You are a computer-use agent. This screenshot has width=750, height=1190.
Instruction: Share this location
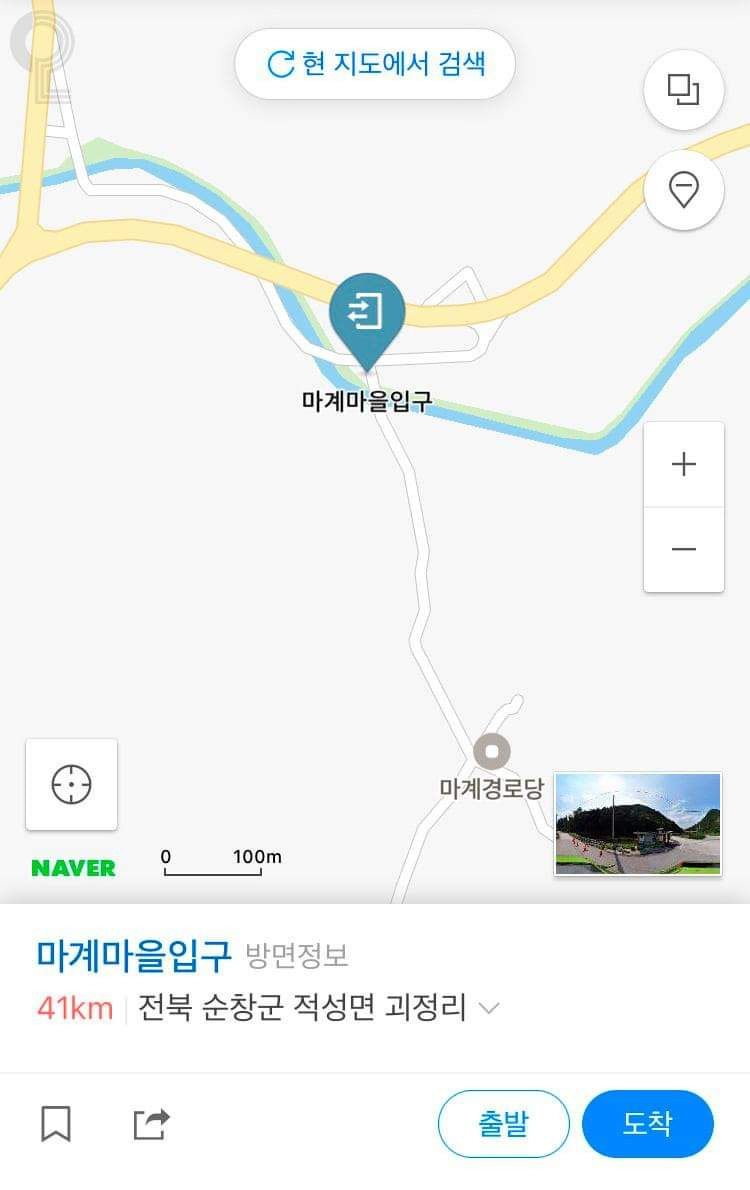tap(151, 1124)
